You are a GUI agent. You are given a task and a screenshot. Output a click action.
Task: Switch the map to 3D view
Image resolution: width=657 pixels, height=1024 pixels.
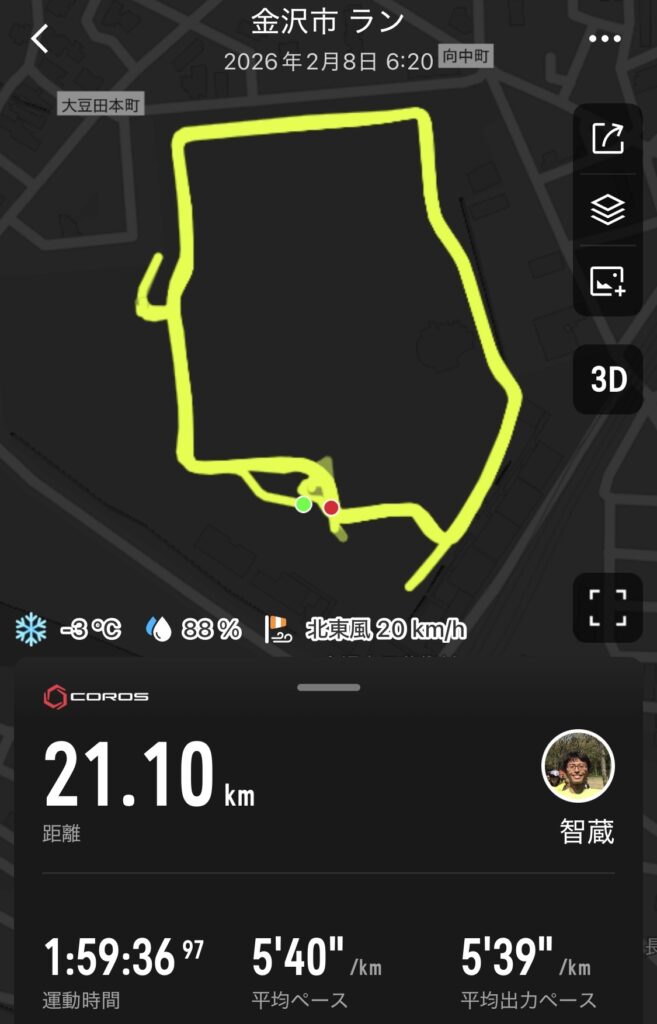click(608, 380)
